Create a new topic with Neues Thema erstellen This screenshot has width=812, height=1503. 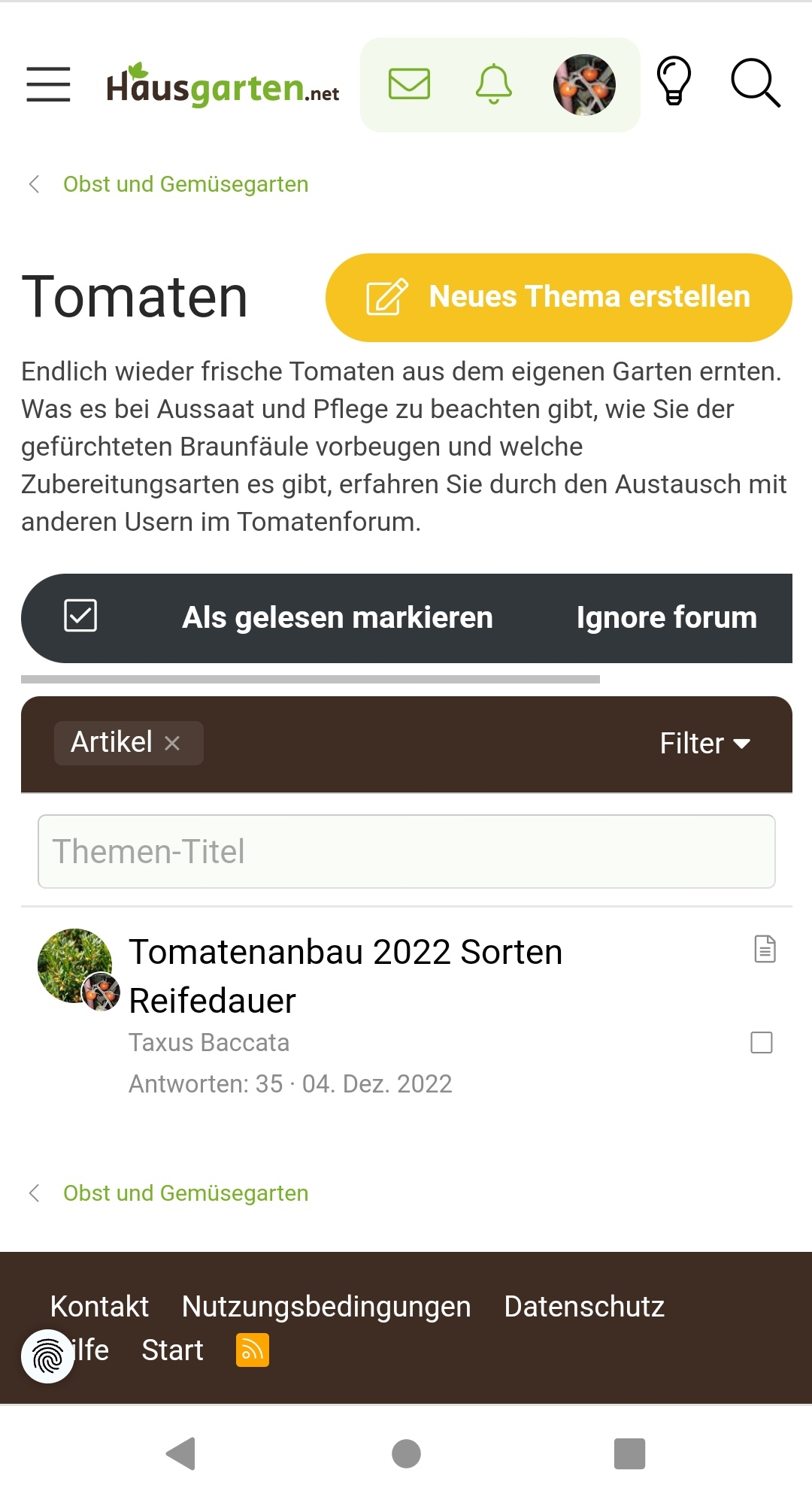click(558, 297)
